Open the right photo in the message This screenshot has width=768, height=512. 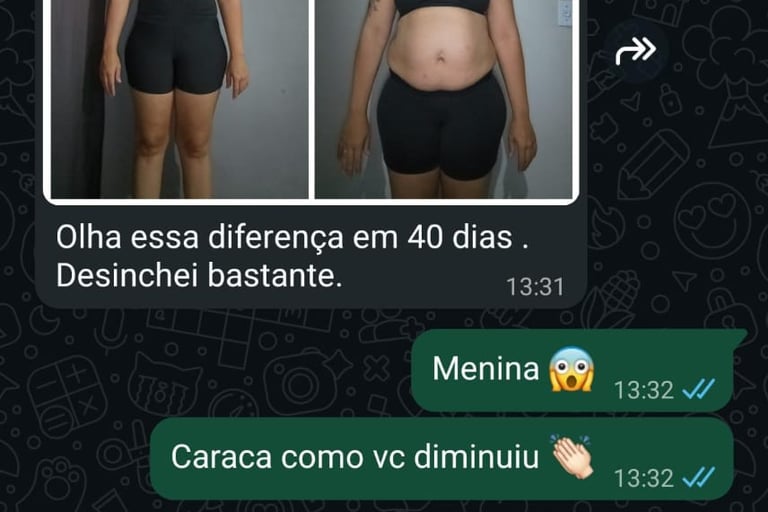coord(443,98)
